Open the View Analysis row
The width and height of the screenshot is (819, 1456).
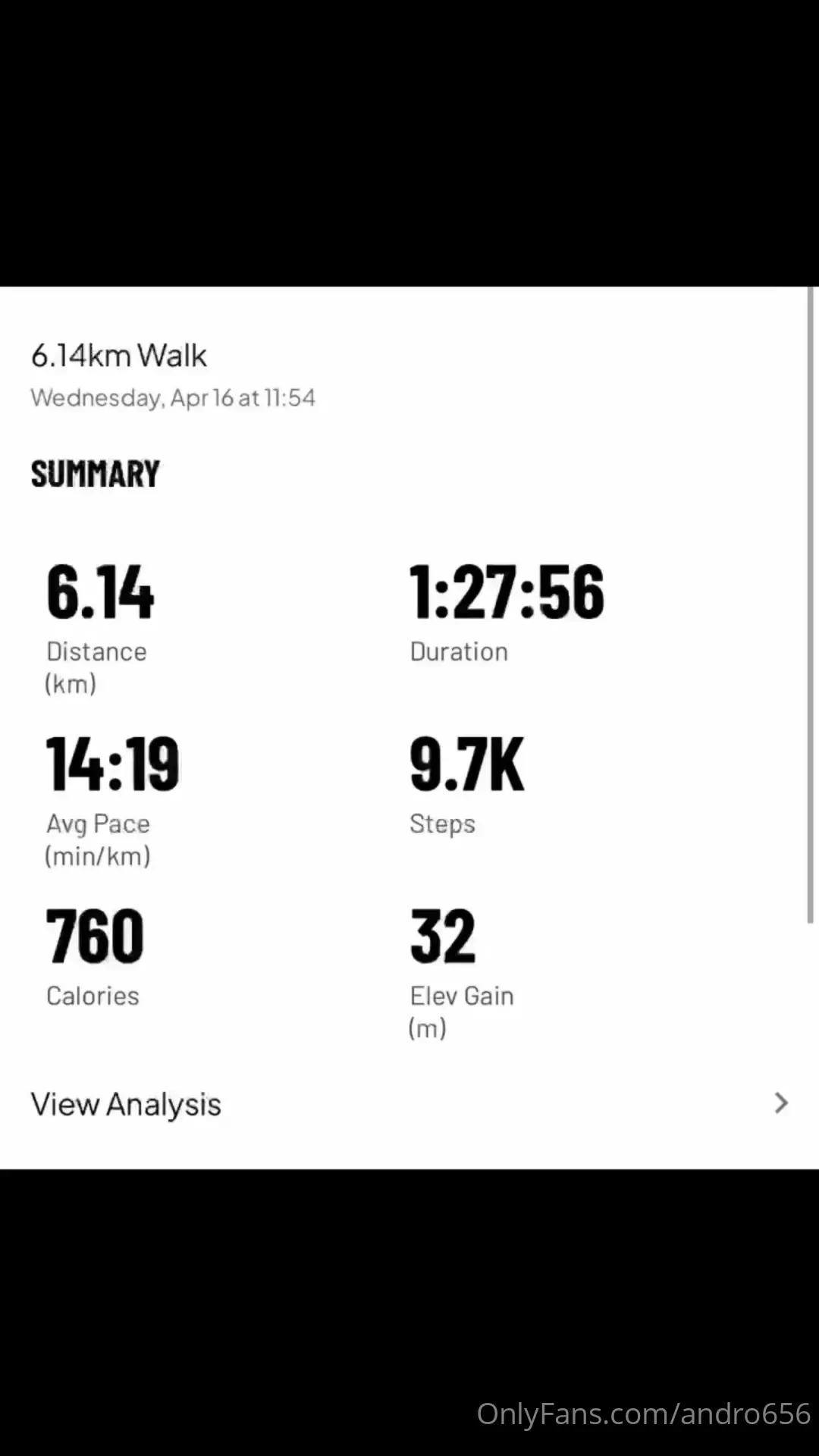click(409, 1103)
